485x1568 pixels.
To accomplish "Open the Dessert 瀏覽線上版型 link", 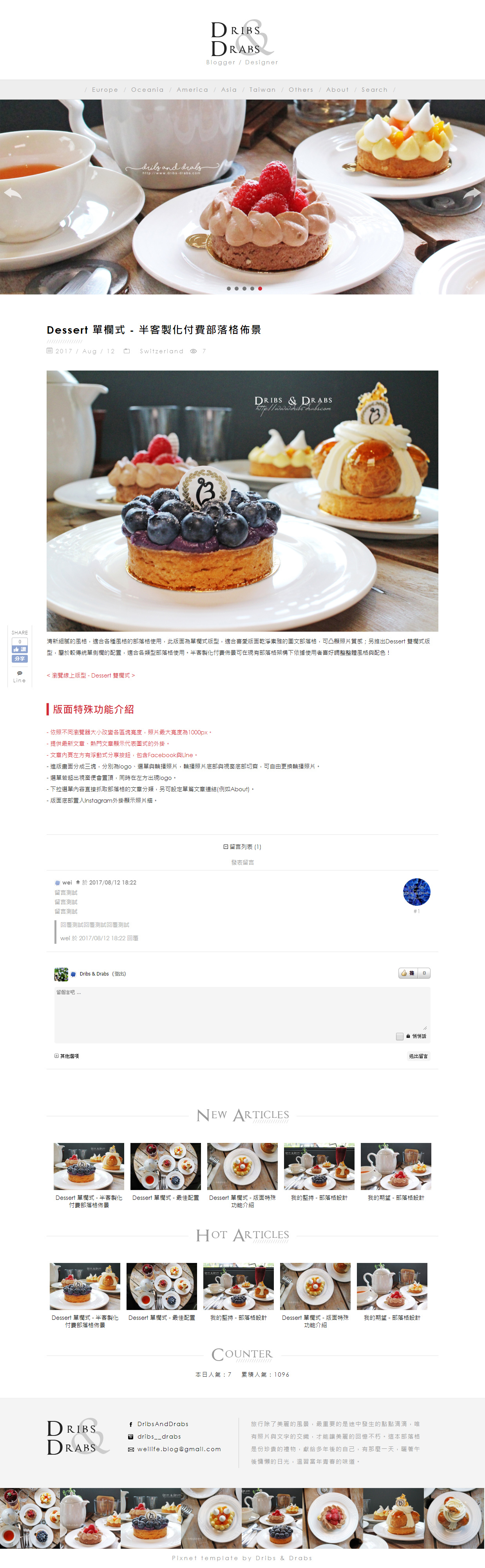I will 90,675.
